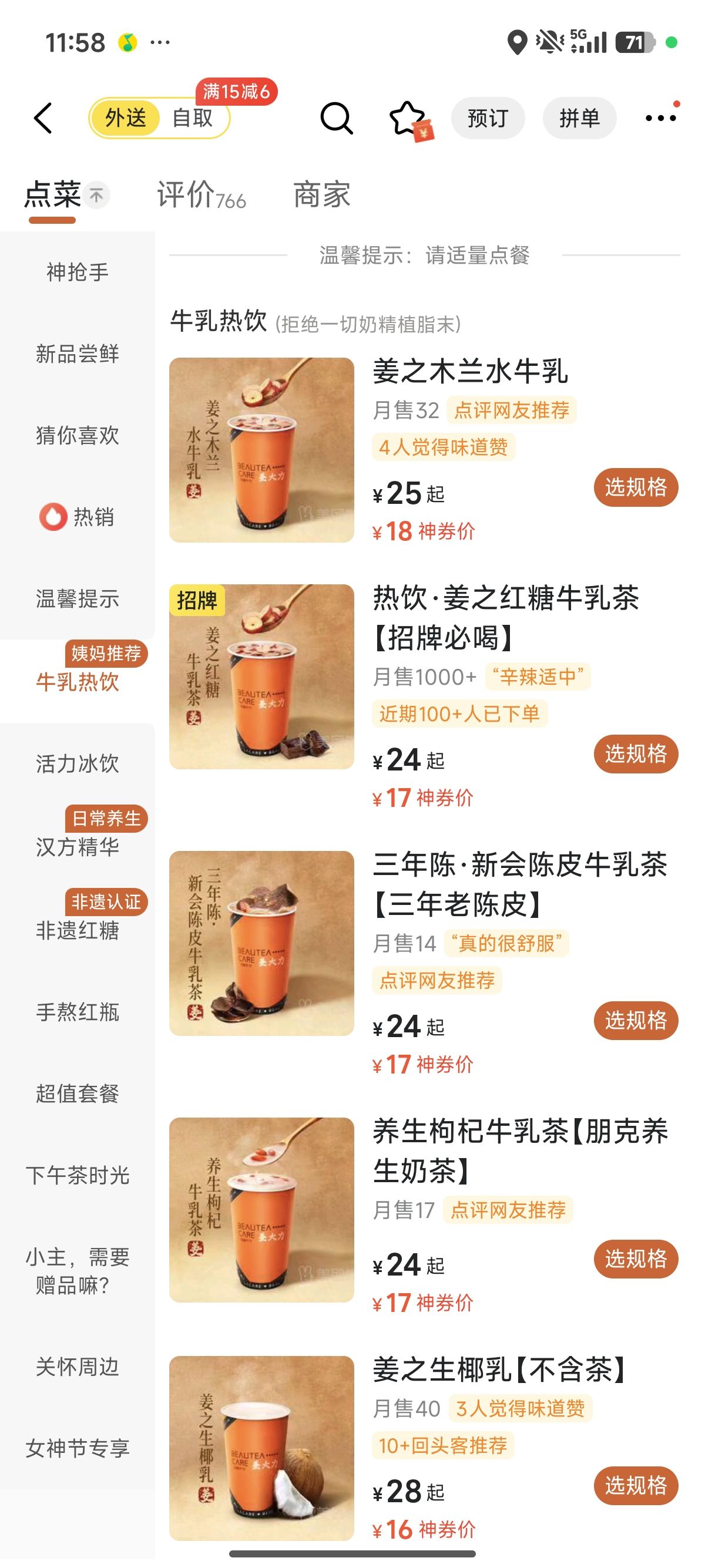Image resolution: width=705 pixels, height=1568 pixels.
Task: Select the 神抢手 category
Action: (78, 272)
